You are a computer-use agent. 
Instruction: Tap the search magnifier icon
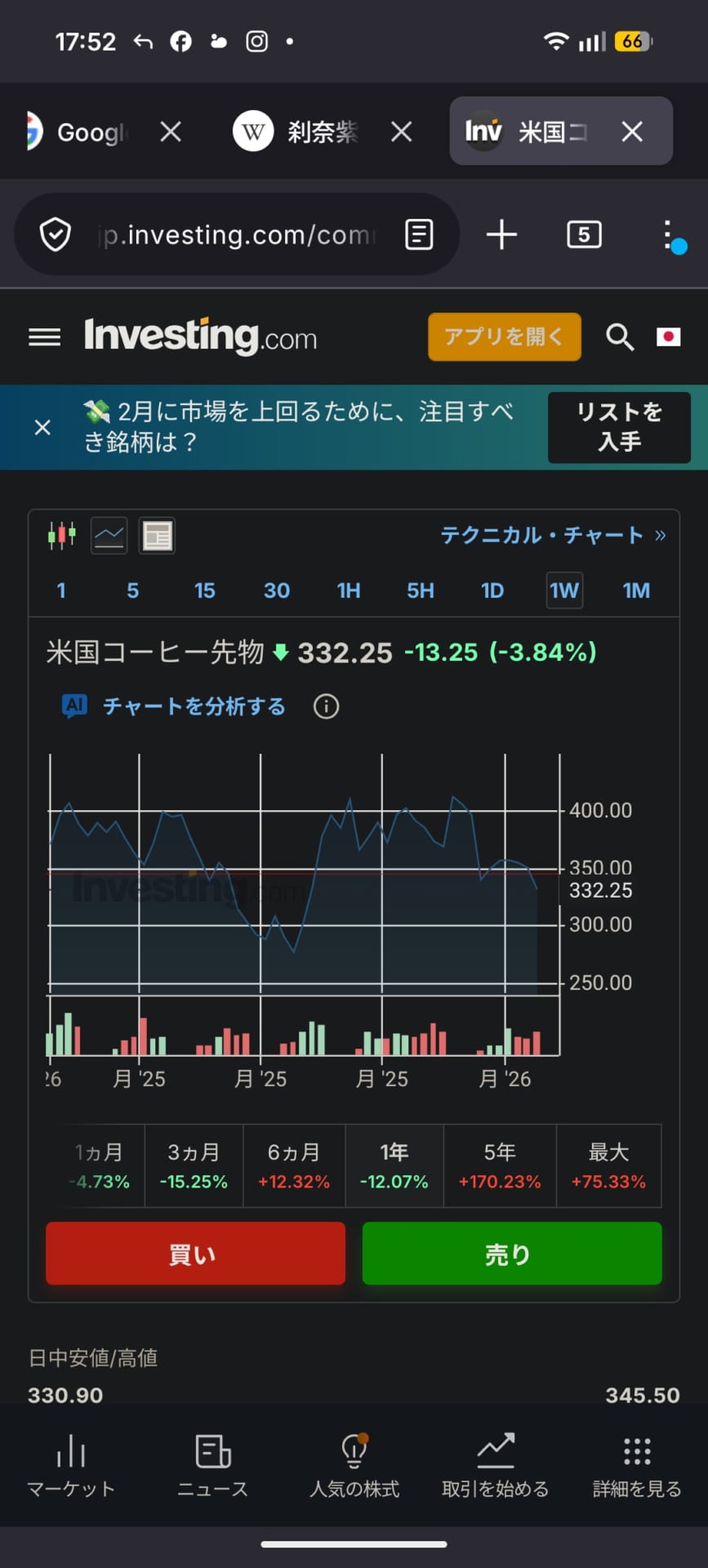(x=620, y=336)
